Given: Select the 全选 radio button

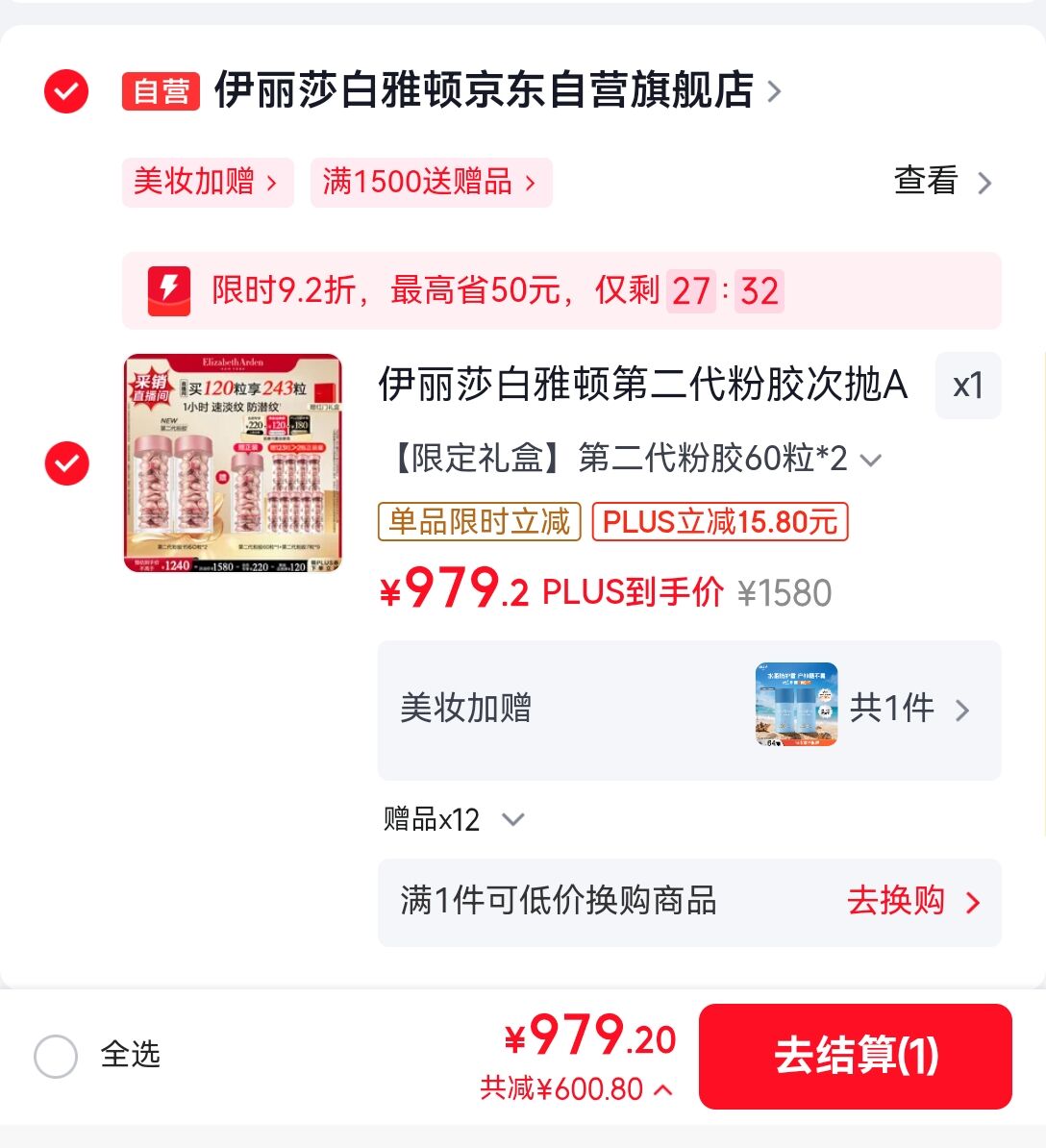Looking at the screenshot, I should pos(56,1056).
